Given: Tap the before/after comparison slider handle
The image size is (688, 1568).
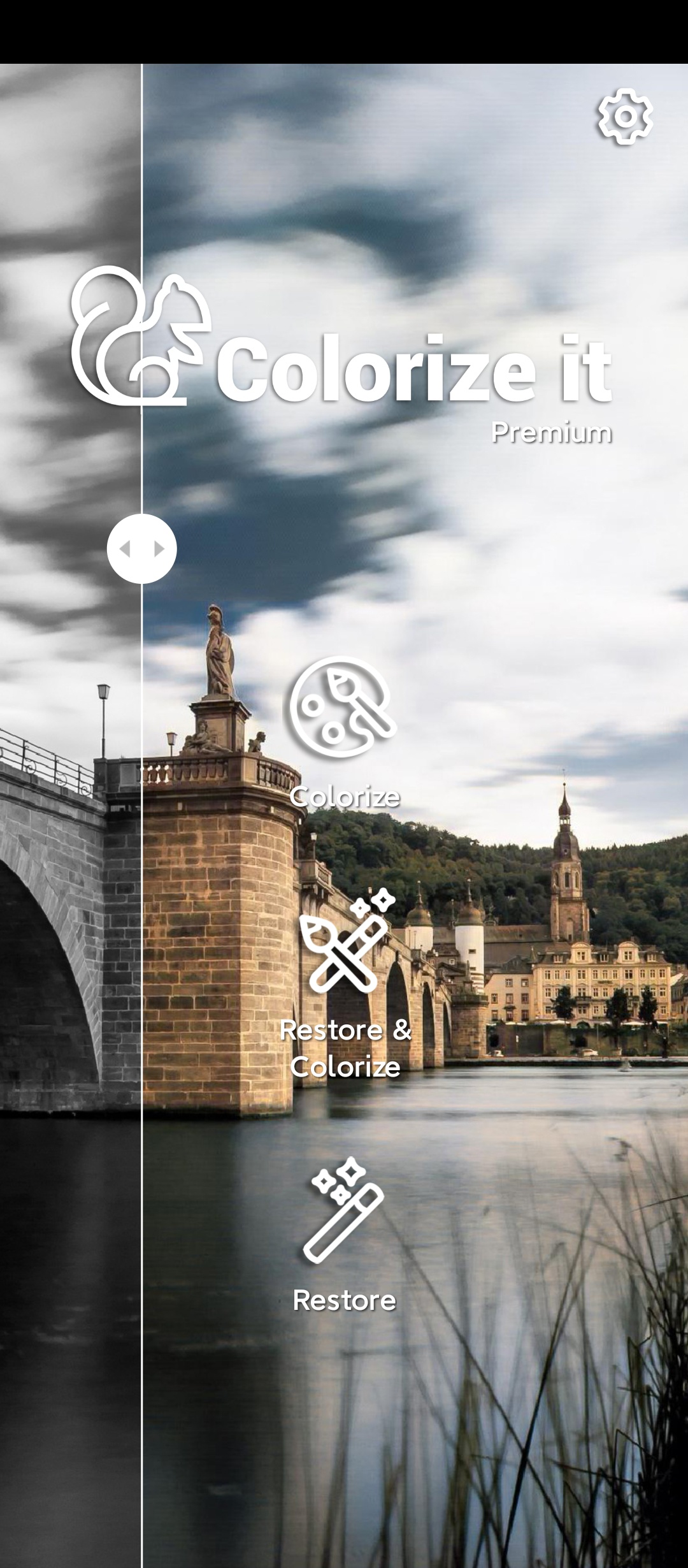Looking at the screenshot, I should point(141,549).
